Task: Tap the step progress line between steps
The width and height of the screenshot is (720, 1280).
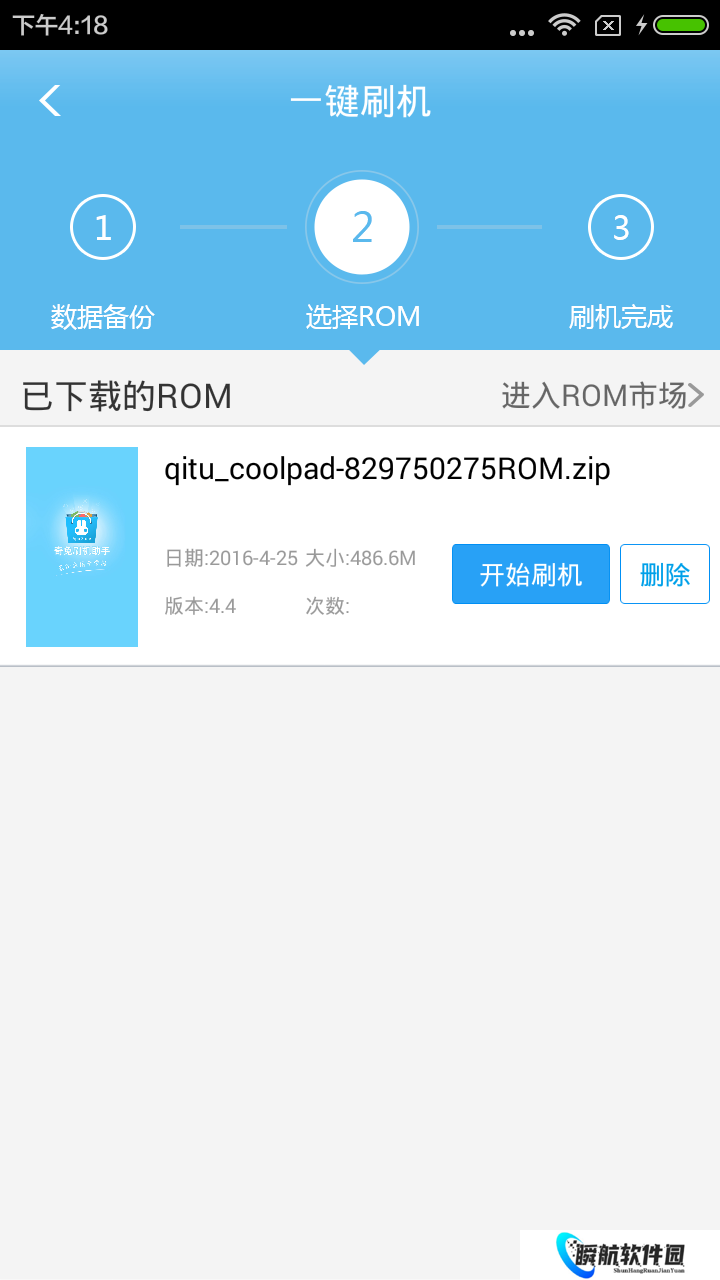Action: click(232, 227)
